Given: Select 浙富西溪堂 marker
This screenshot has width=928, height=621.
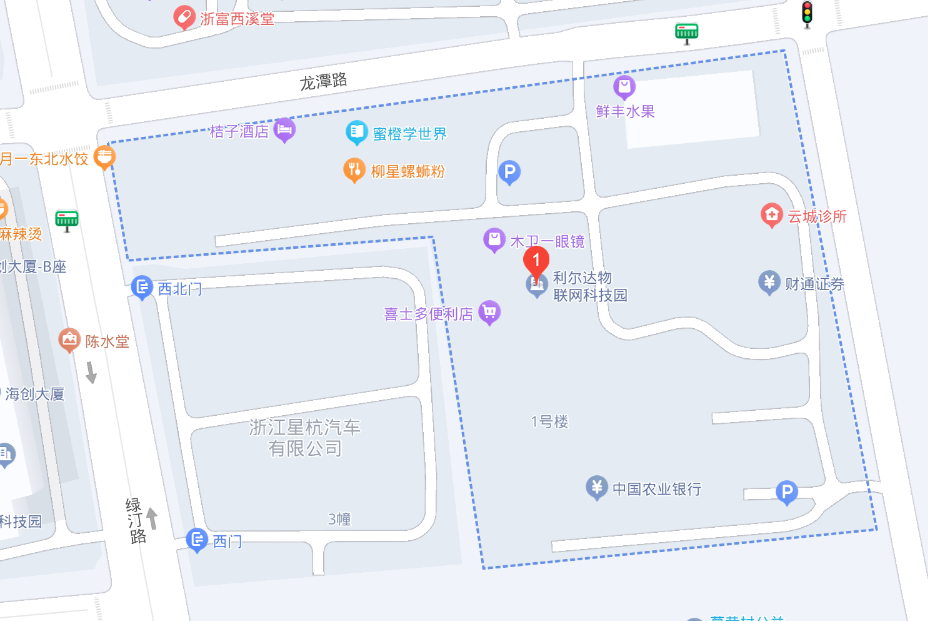Looking at the screenshot, I should (x=184, y=17).
